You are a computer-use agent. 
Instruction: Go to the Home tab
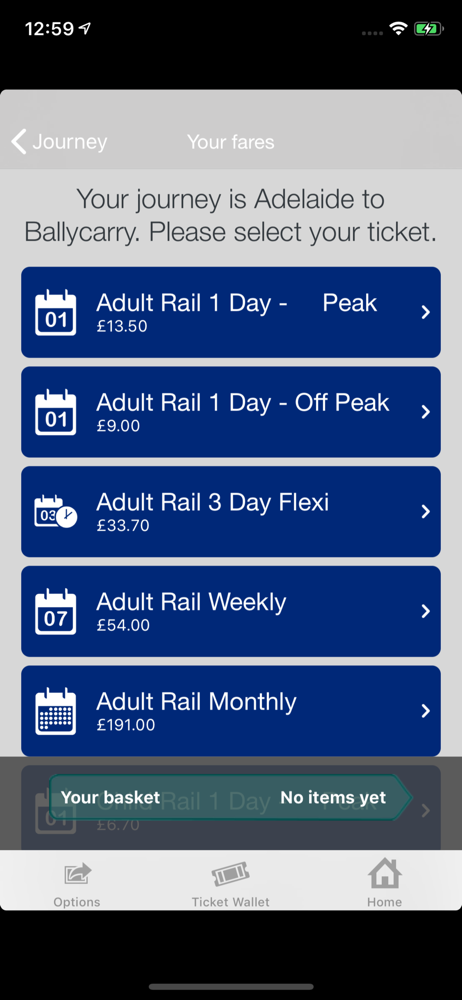(385, 884)
